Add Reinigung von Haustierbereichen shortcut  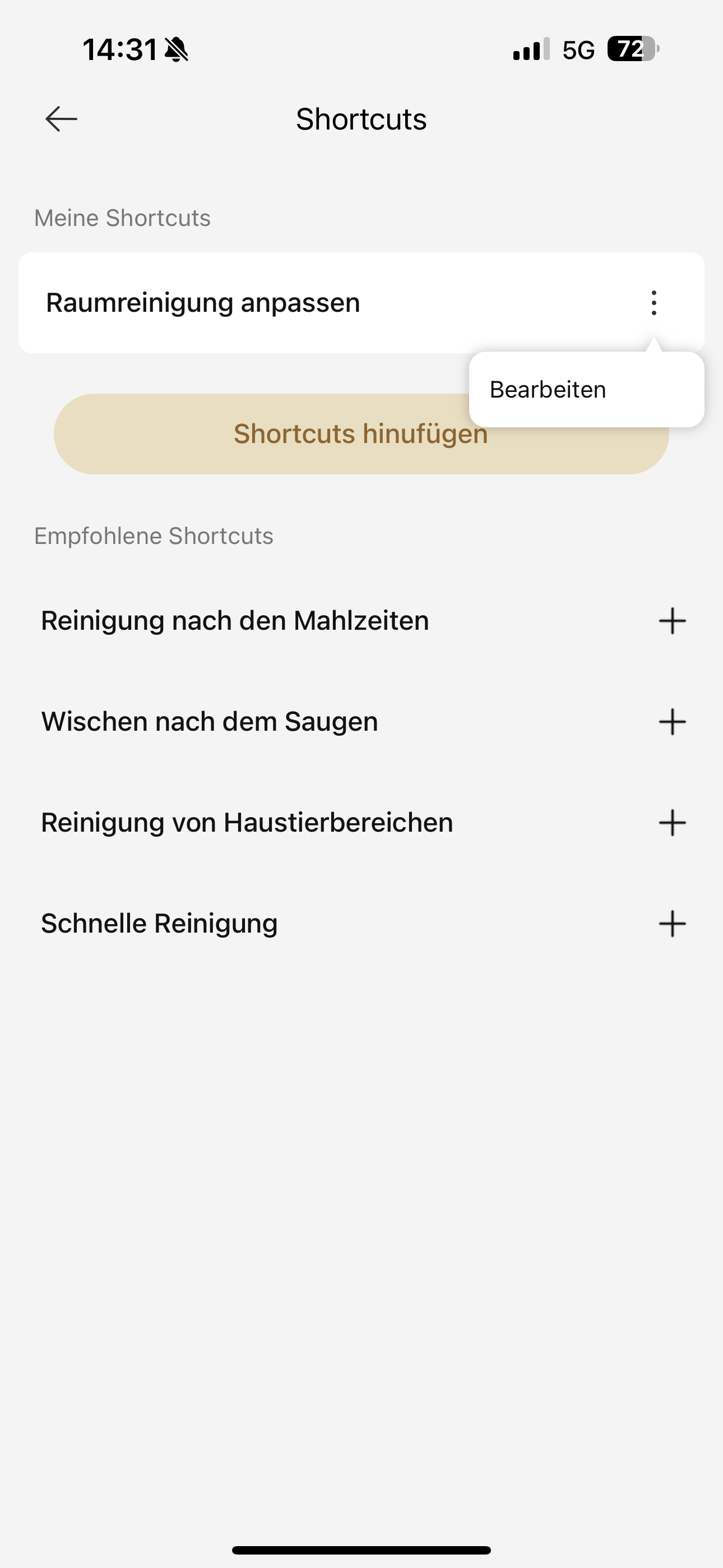point(673,823)
